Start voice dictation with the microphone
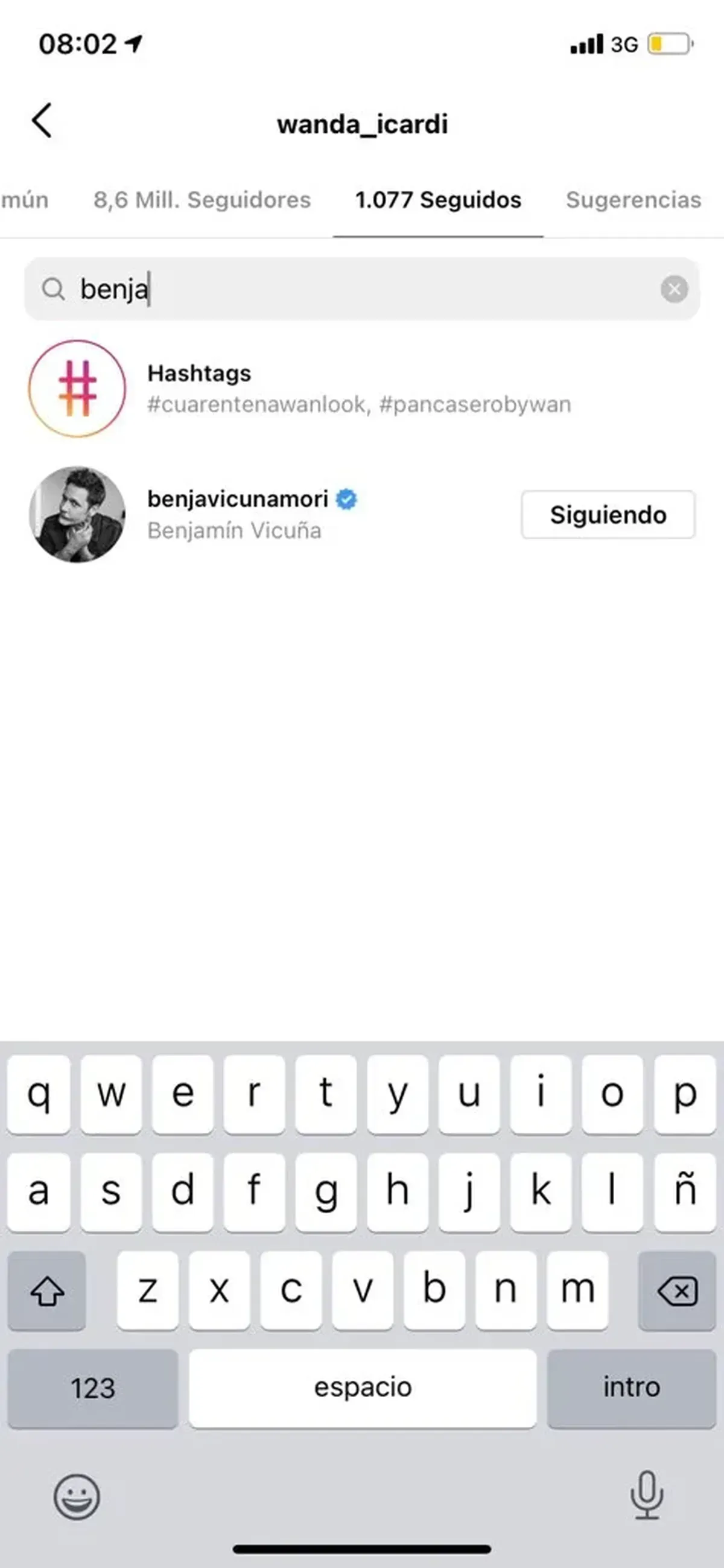Screen dimensions: 724x1568 (x=646, y=1496)
